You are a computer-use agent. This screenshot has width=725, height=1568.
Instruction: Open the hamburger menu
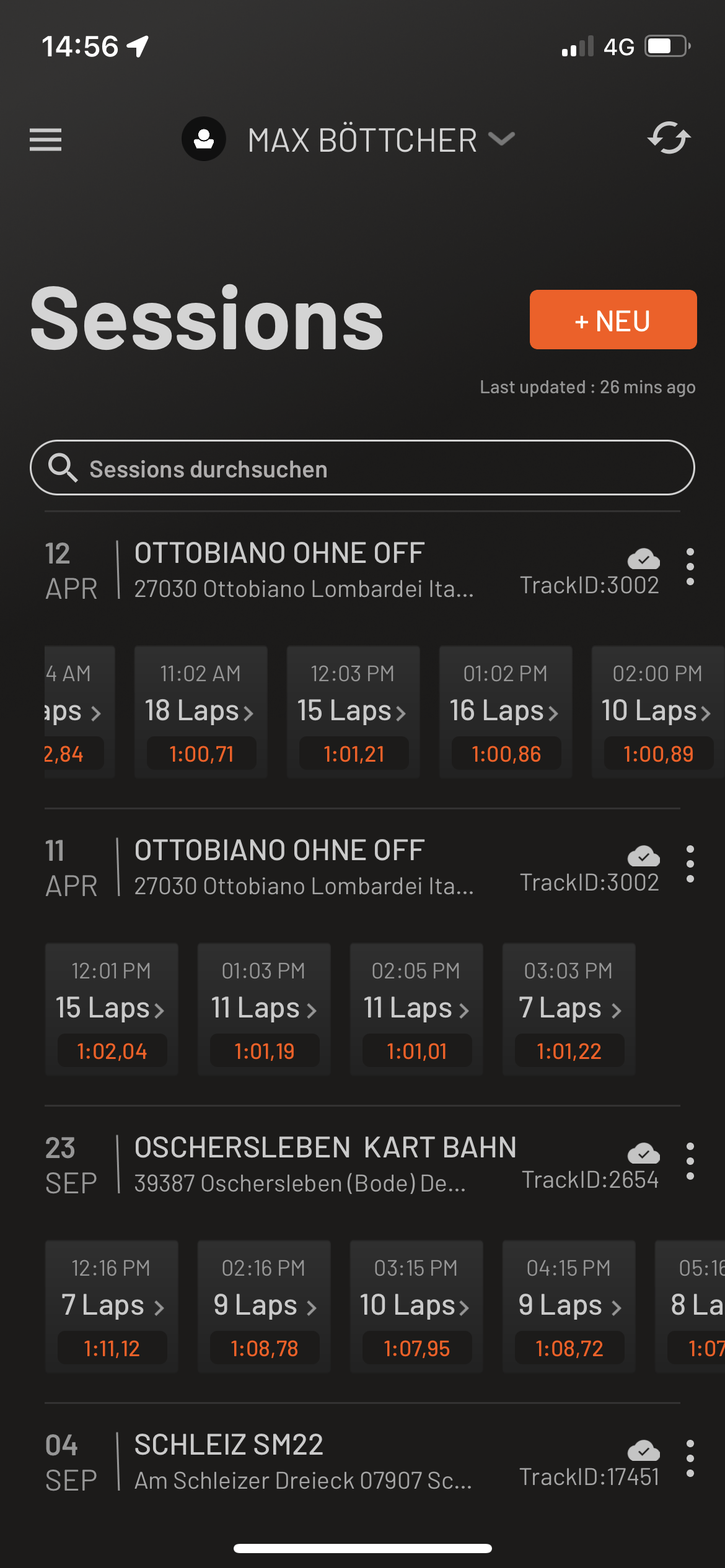coord(45,140)
